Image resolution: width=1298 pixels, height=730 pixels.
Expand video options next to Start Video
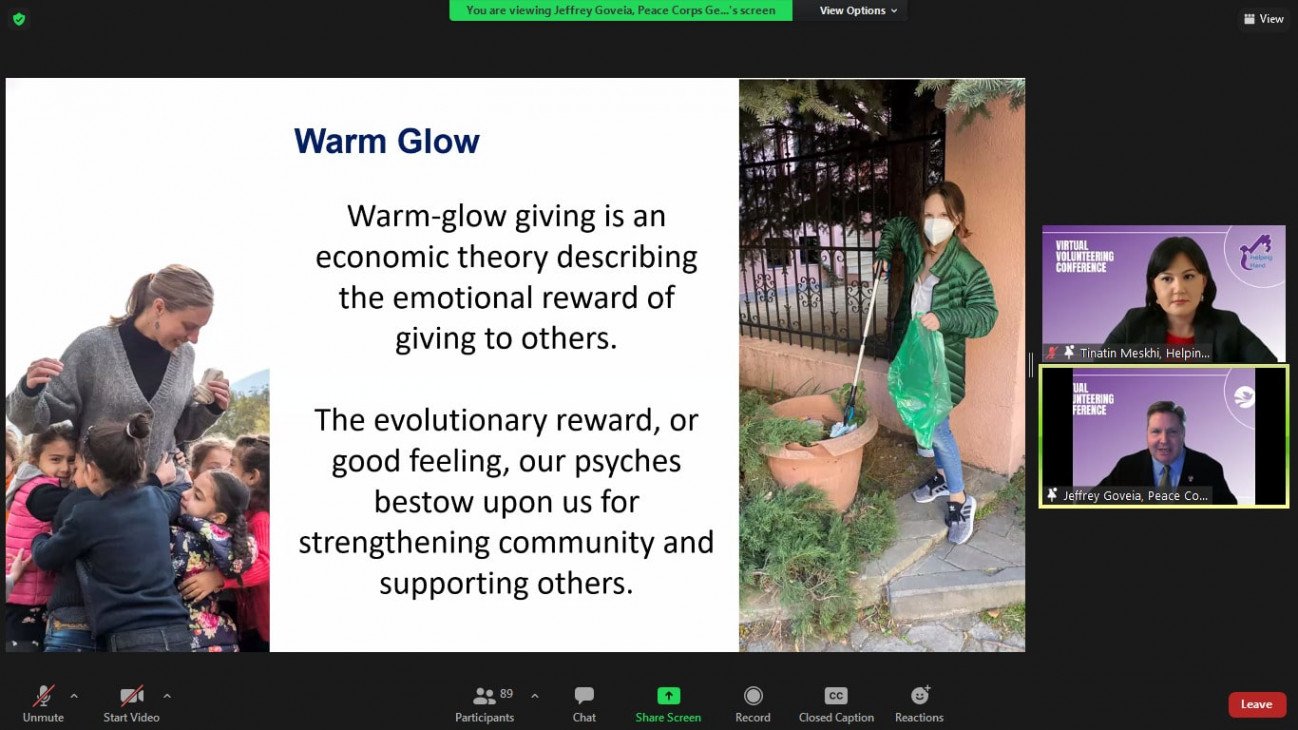[167, 696]
